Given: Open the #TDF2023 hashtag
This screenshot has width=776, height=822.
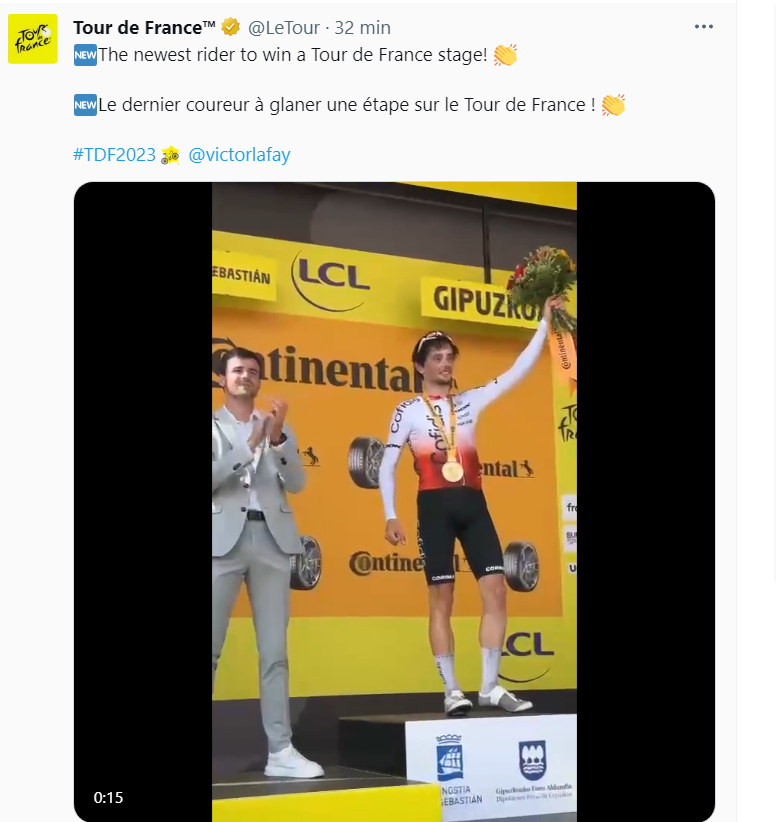Looking at the screenshot, I should tap(114, 155).
